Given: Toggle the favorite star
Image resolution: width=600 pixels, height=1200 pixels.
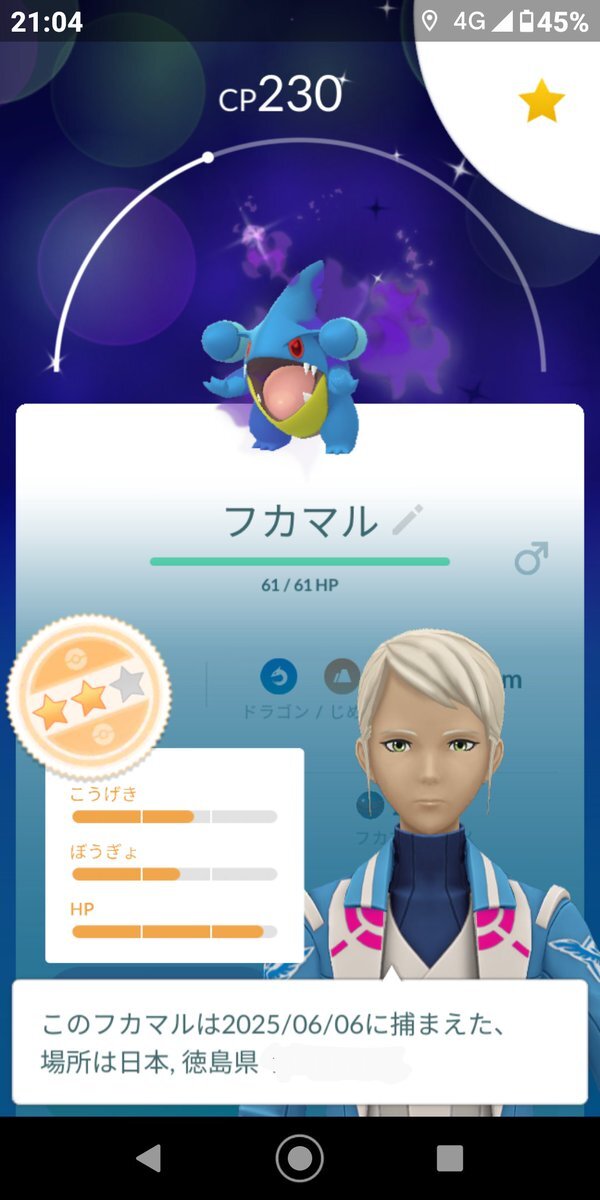Looking at the screenshot, I should point(541,101).
